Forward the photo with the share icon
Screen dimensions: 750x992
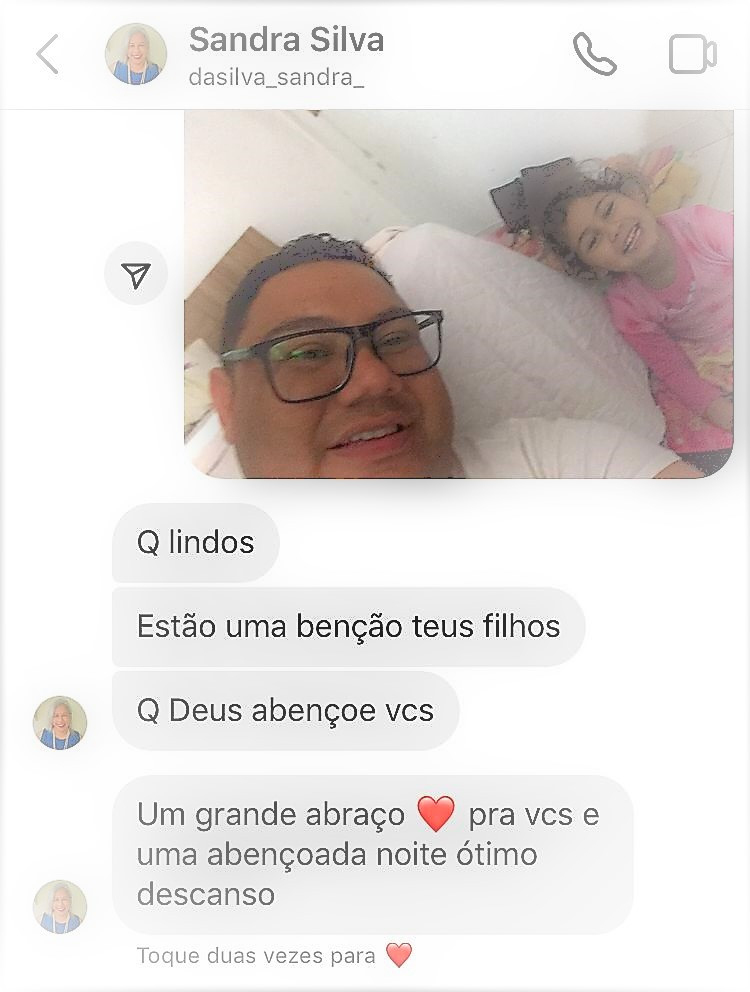click(x=136, y=274)
